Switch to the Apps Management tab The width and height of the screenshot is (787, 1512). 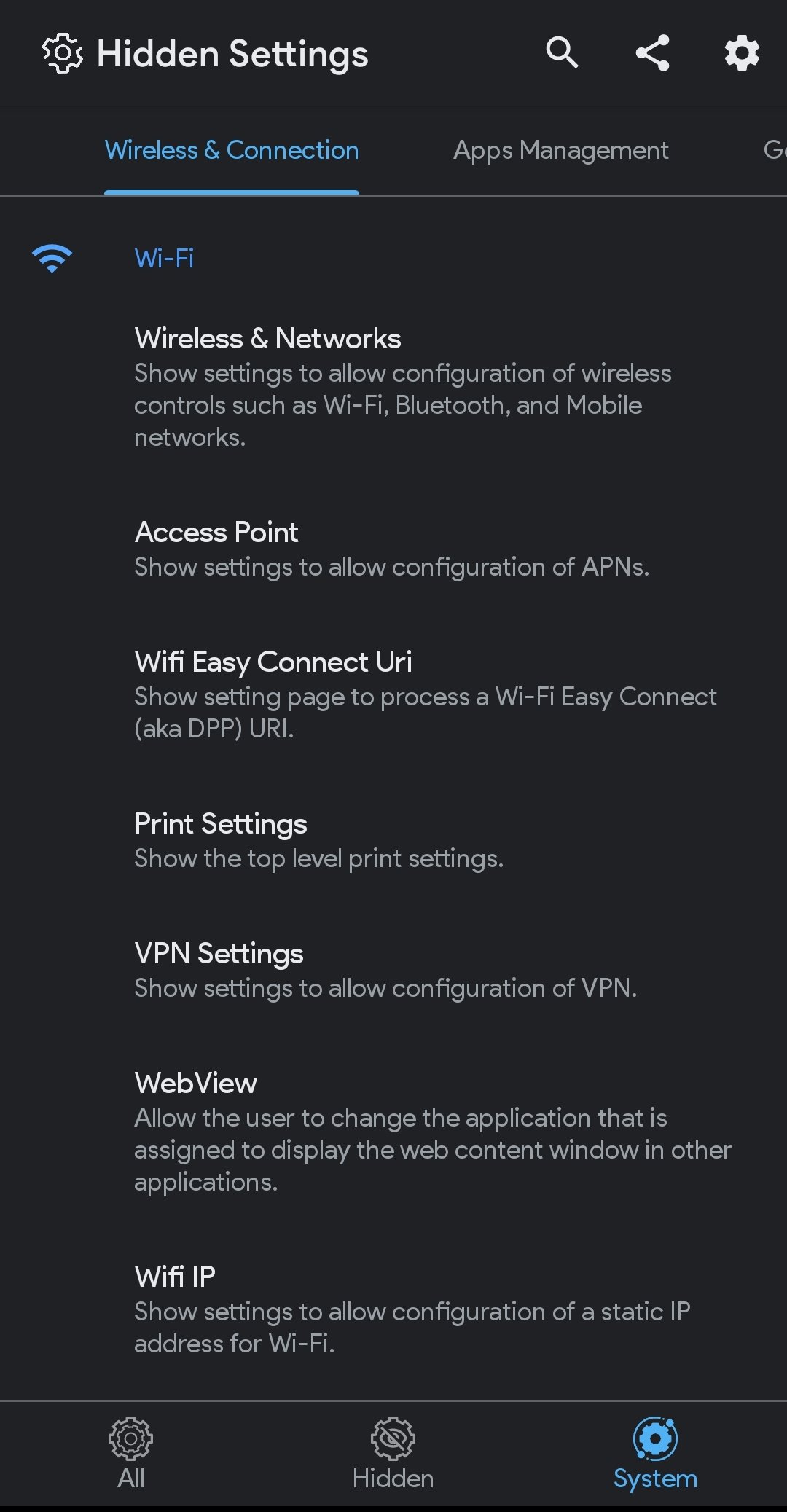[560, 150]
